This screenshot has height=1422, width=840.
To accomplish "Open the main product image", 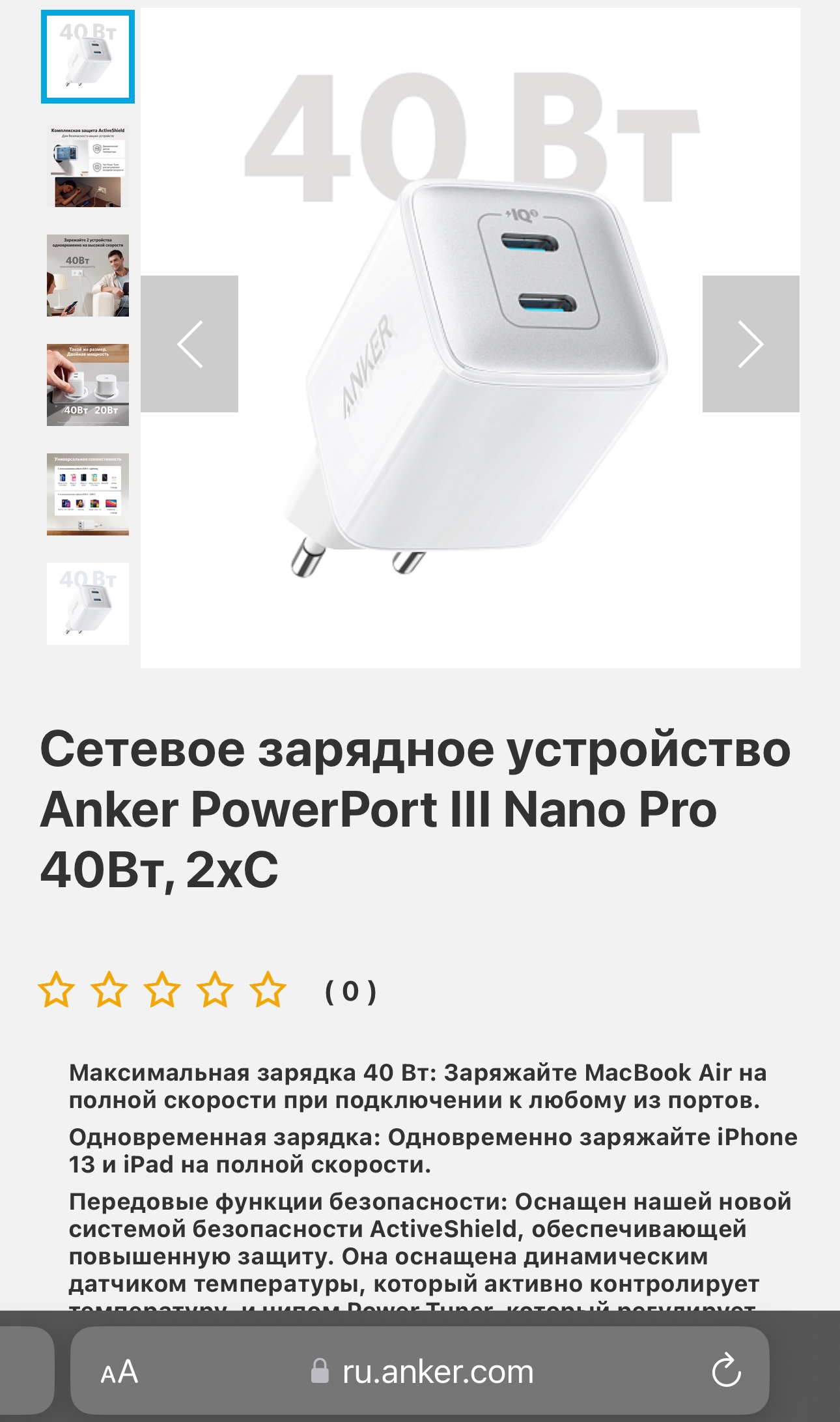I will click(470, 338).
